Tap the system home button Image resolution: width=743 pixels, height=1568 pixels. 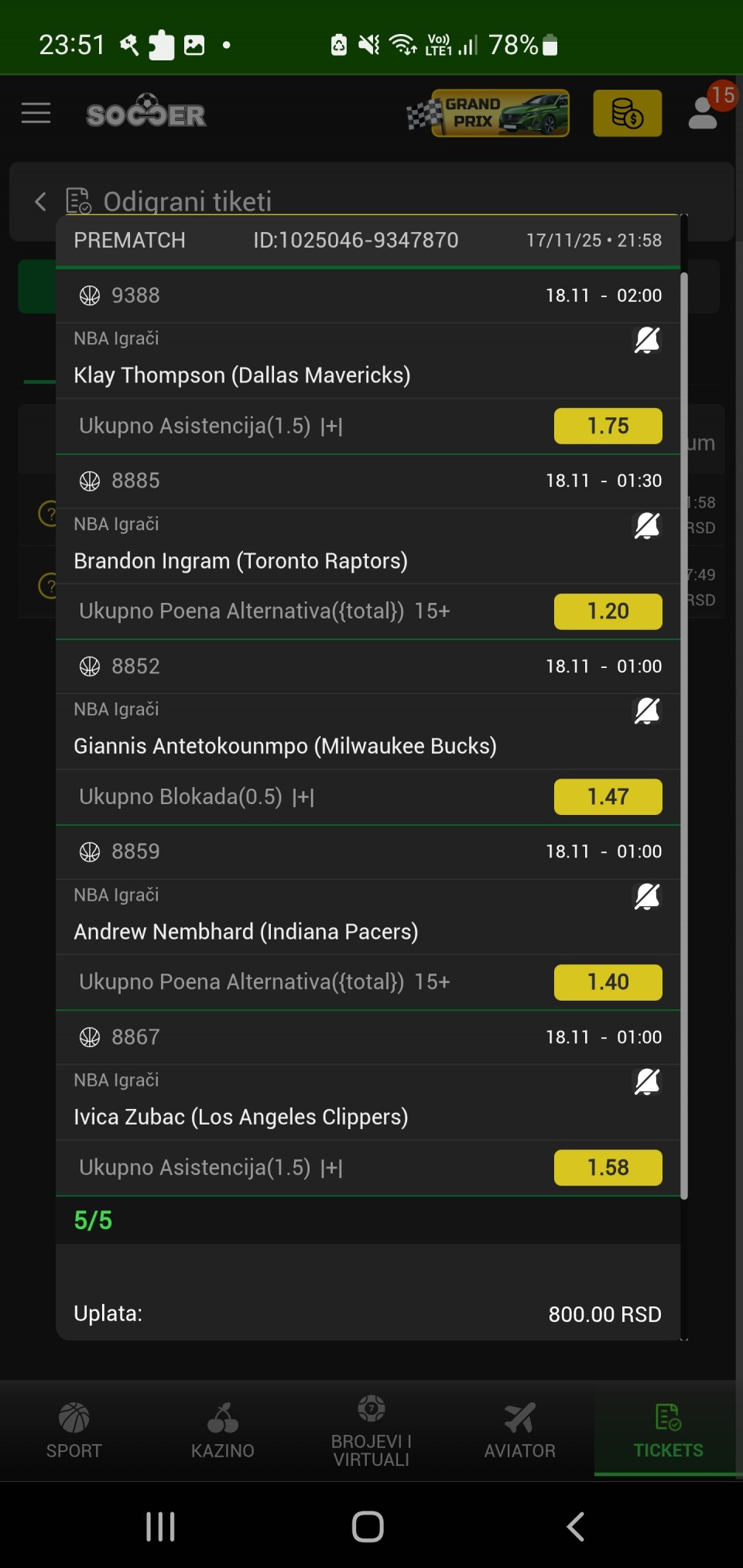[x=368, y=1527]
